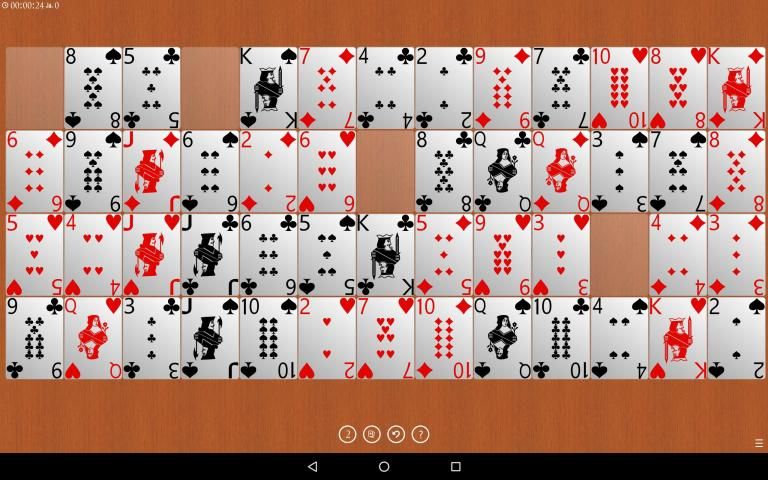Select the King of clubs card
The width and height of the screenshot is (768, 480).
(385, 254)
